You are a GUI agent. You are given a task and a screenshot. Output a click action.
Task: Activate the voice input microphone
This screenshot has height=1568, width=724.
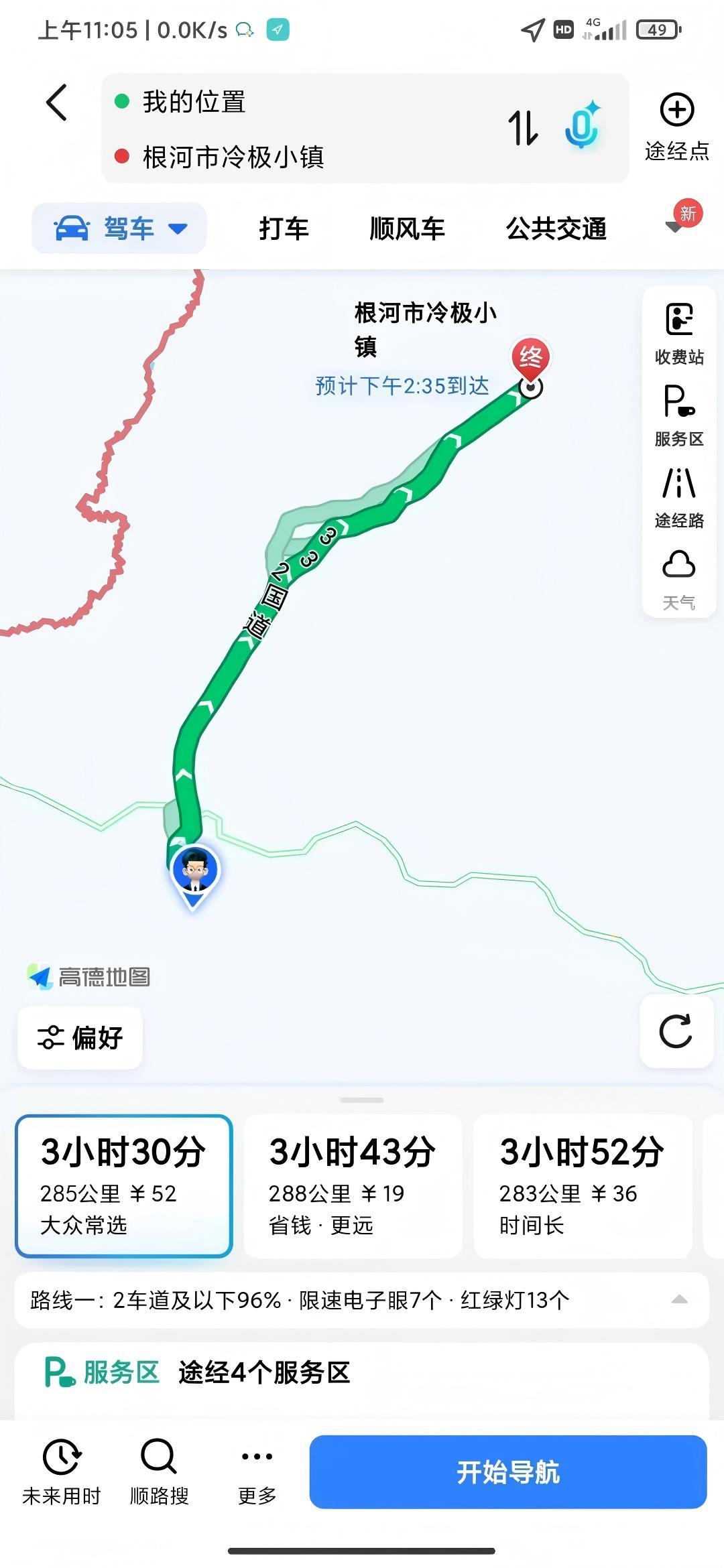click(581, 126)
